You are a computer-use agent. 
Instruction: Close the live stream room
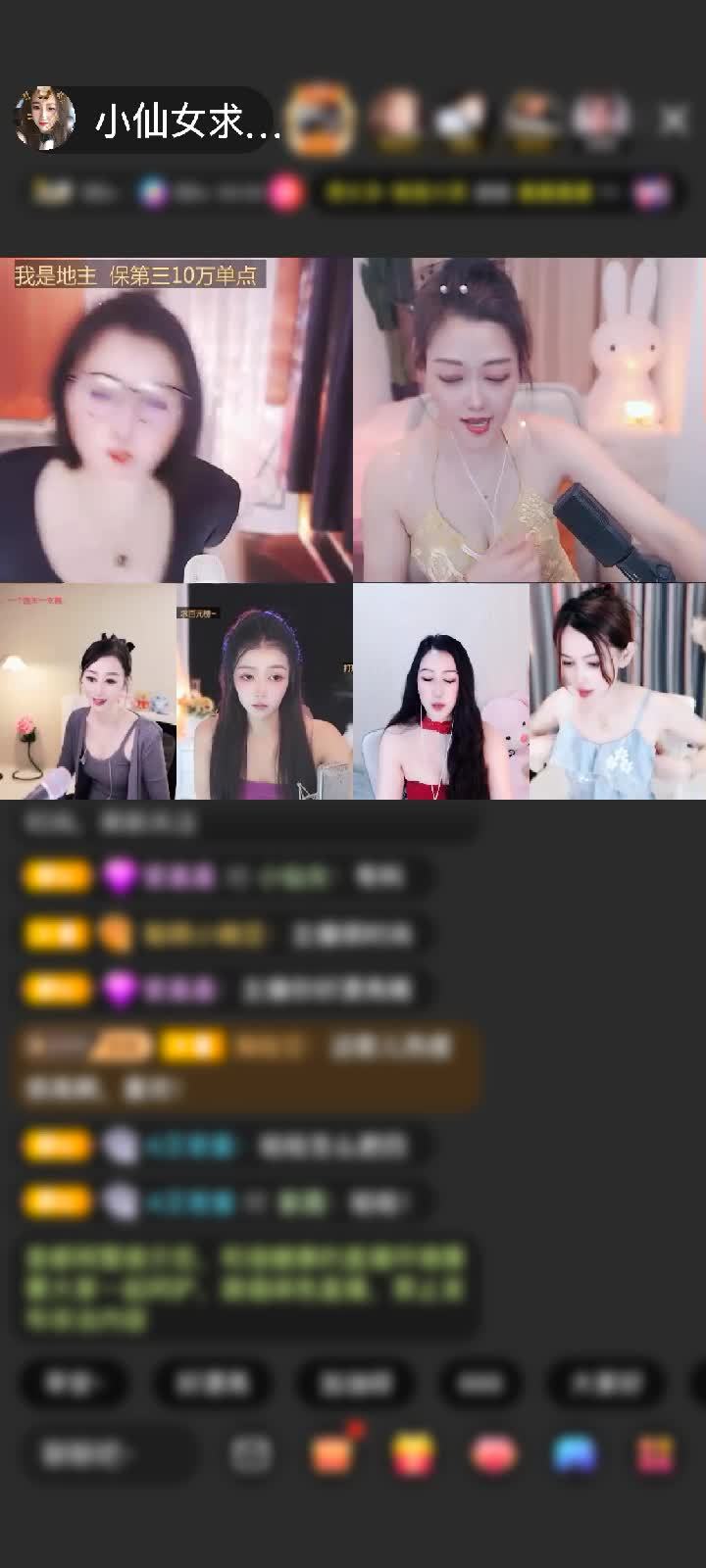coord(674,121)
